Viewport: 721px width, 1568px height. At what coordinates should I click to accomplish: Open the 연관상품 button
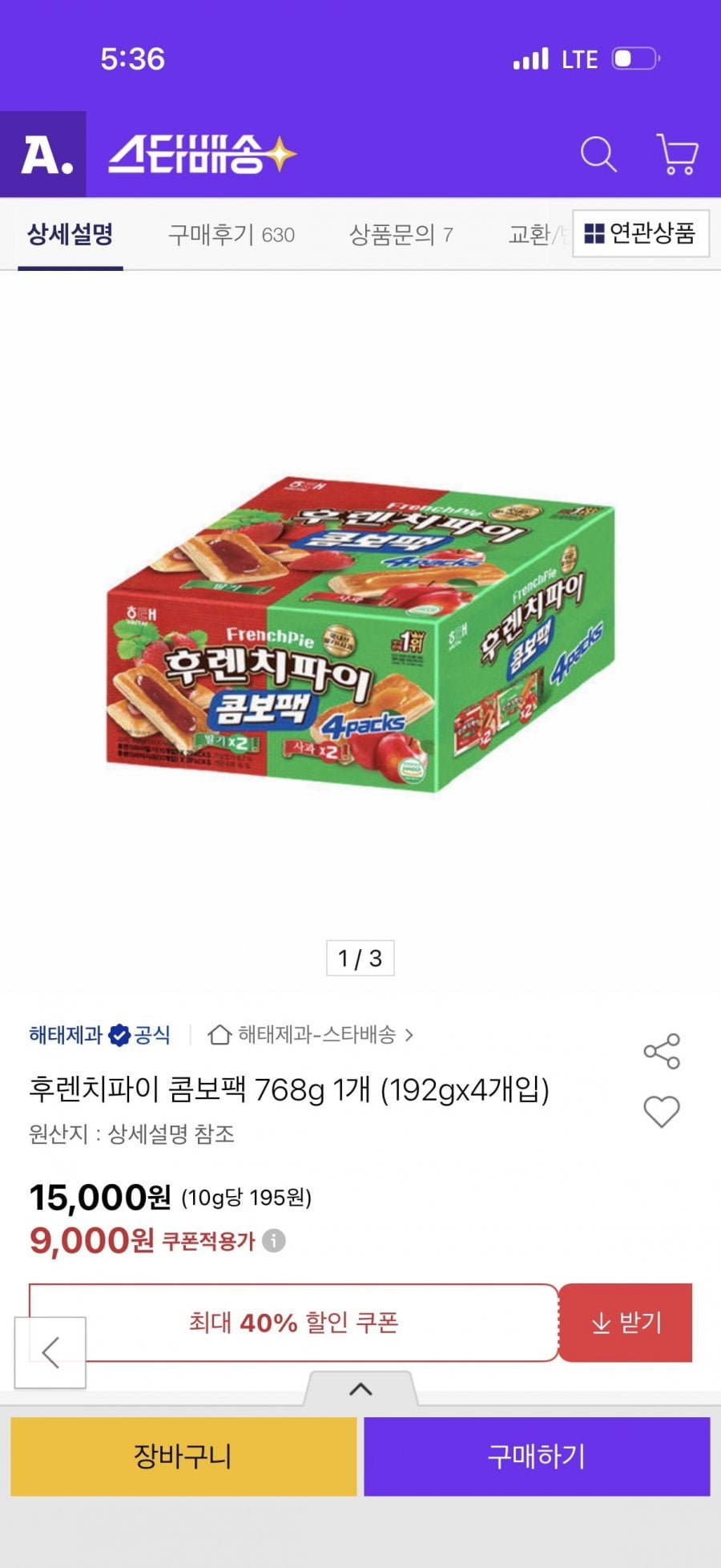coord(640,234)
